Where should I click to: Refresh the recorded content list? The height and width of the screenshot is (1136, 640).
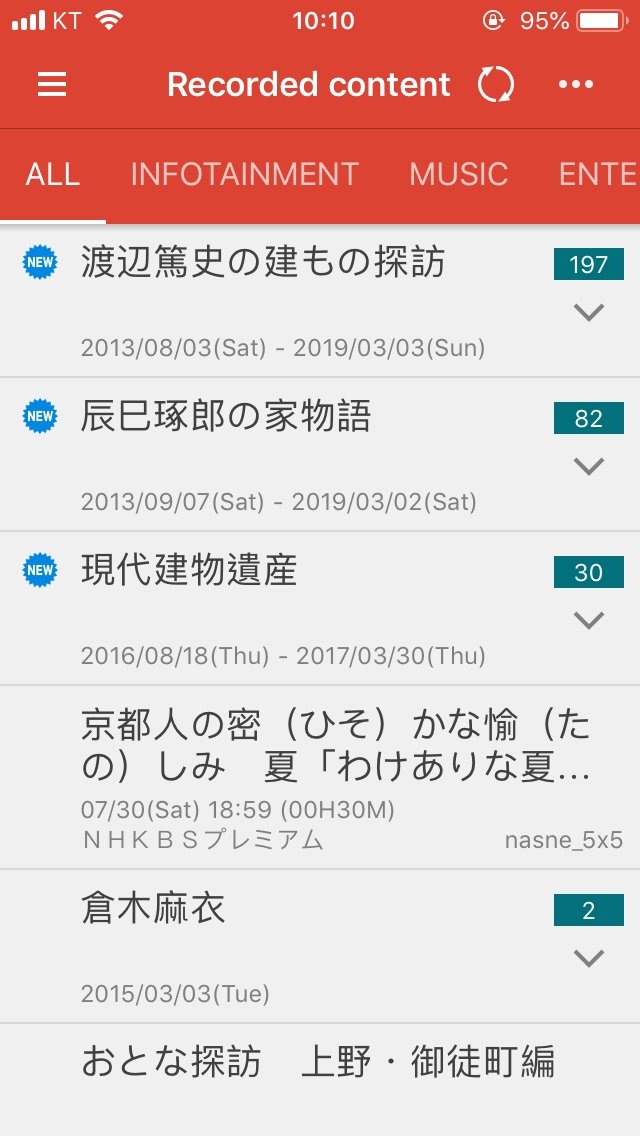pos(495,85)
